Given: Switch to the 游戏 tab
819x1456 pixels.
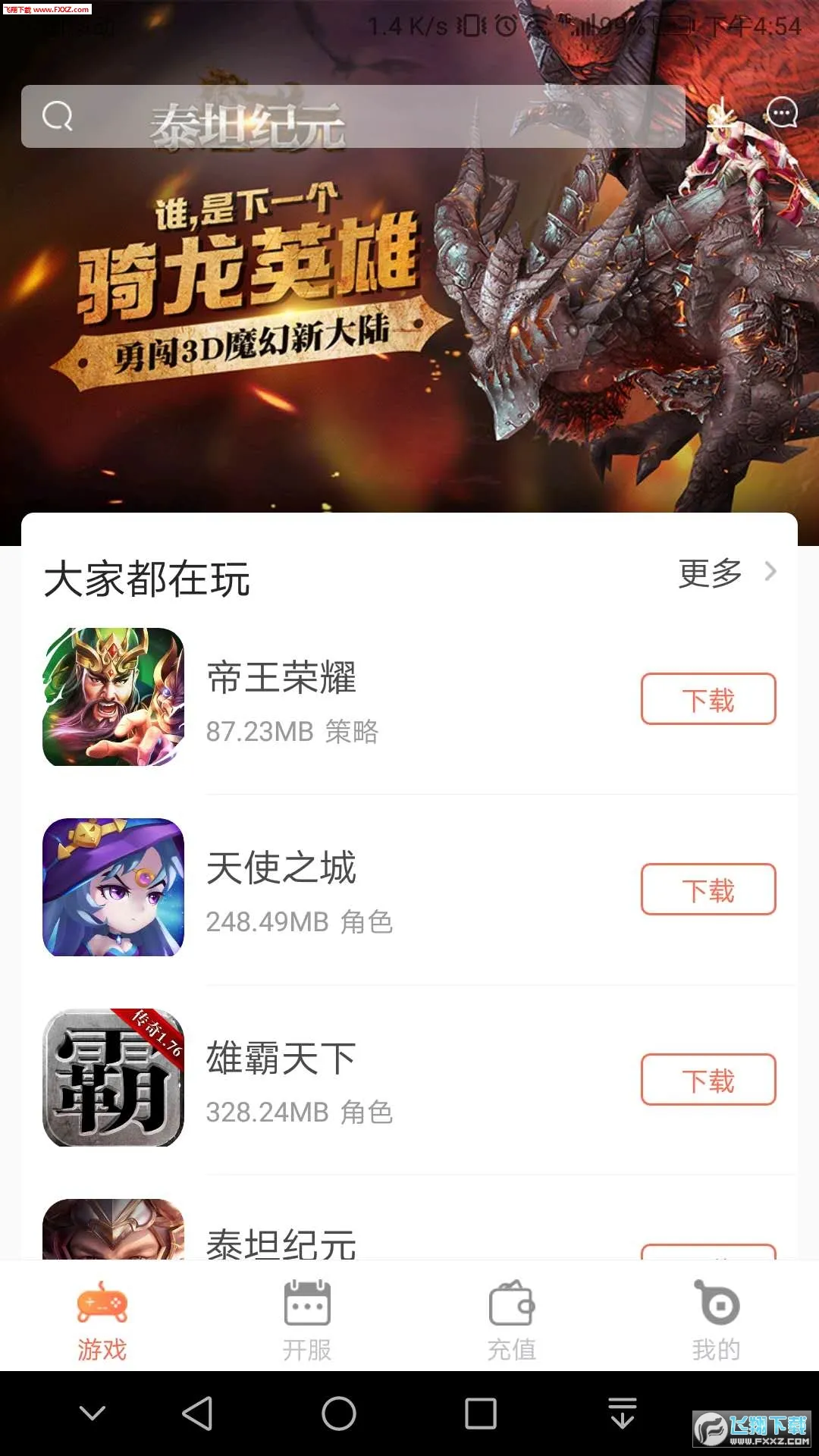Looking at the screenshot, I should point(102,1321).
